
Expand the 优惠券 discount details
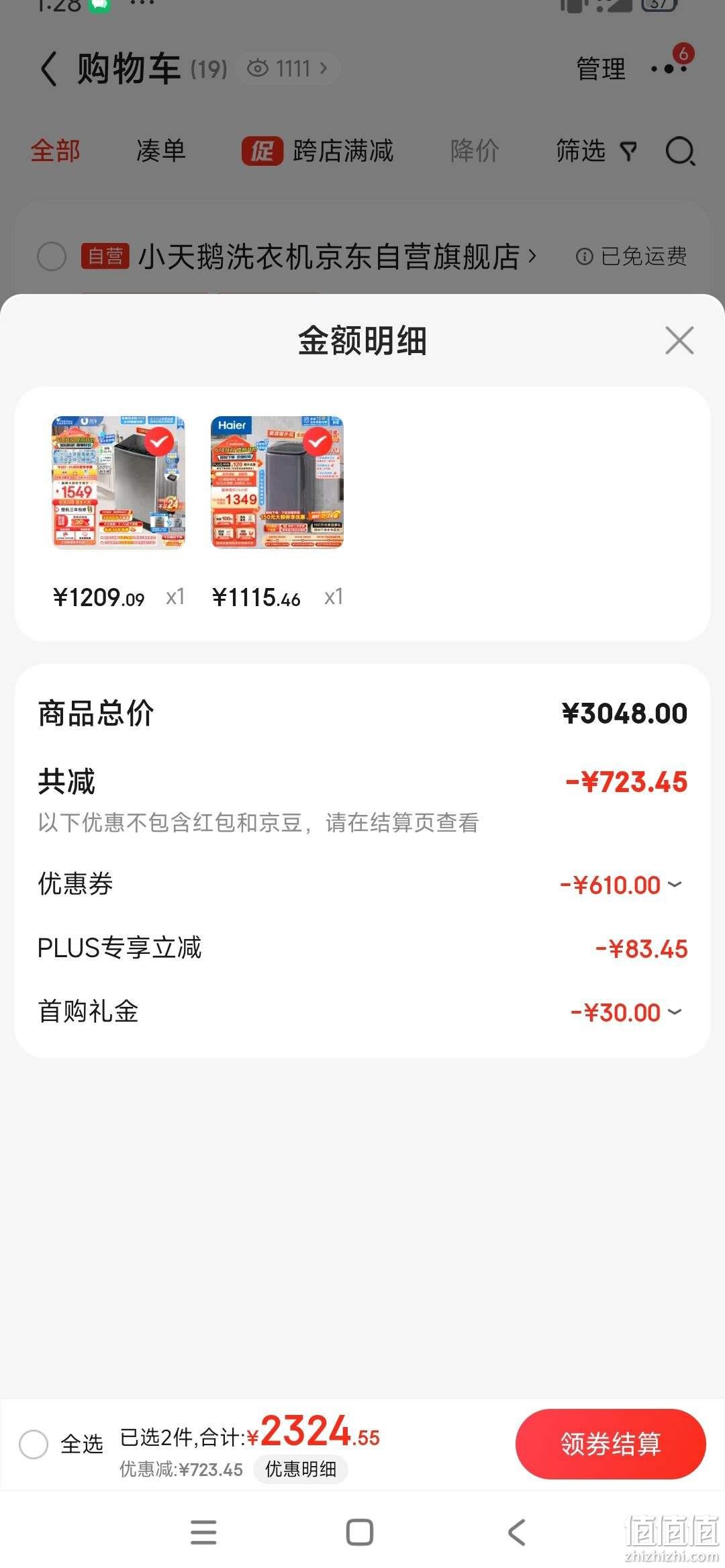(675, 885)
